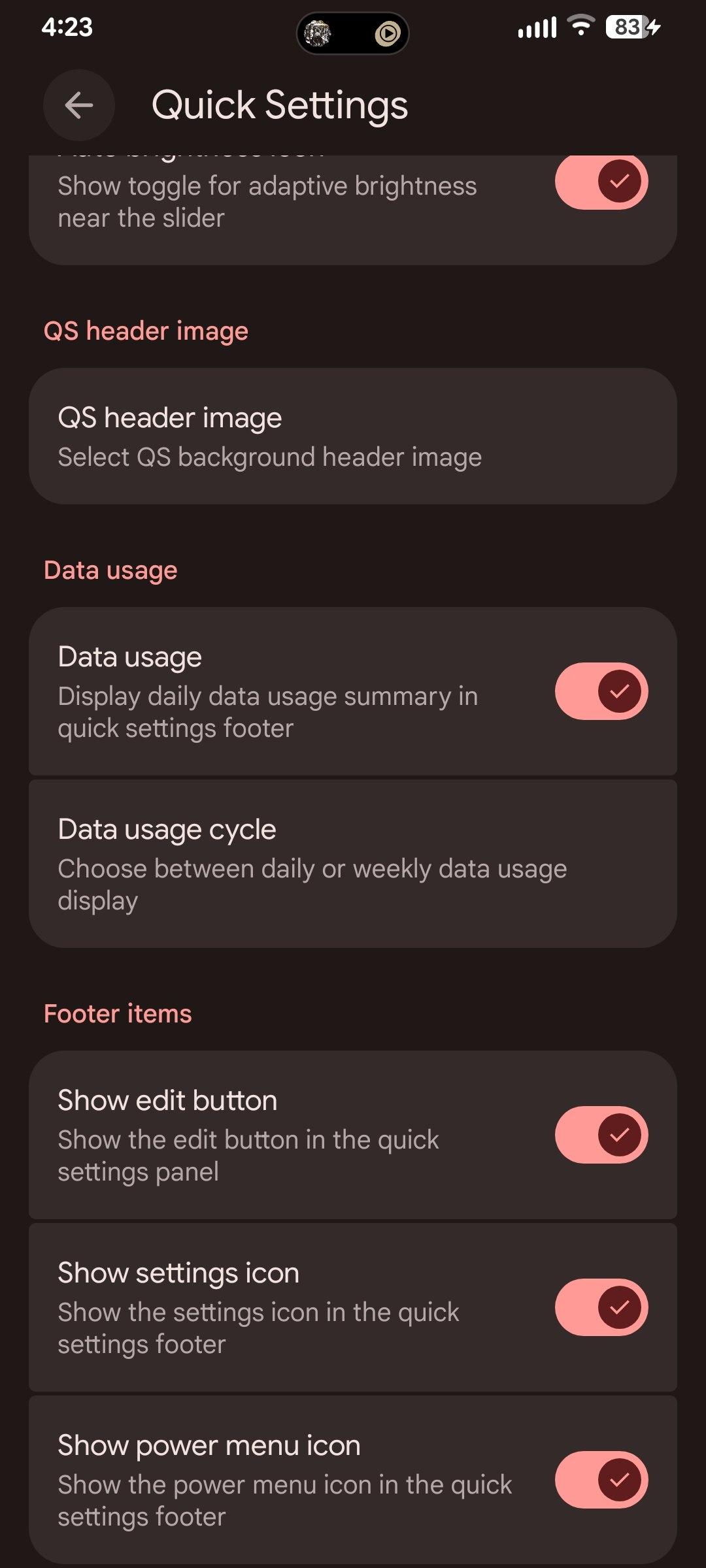Disable the adaptive brightness toggle near slider

601,182
